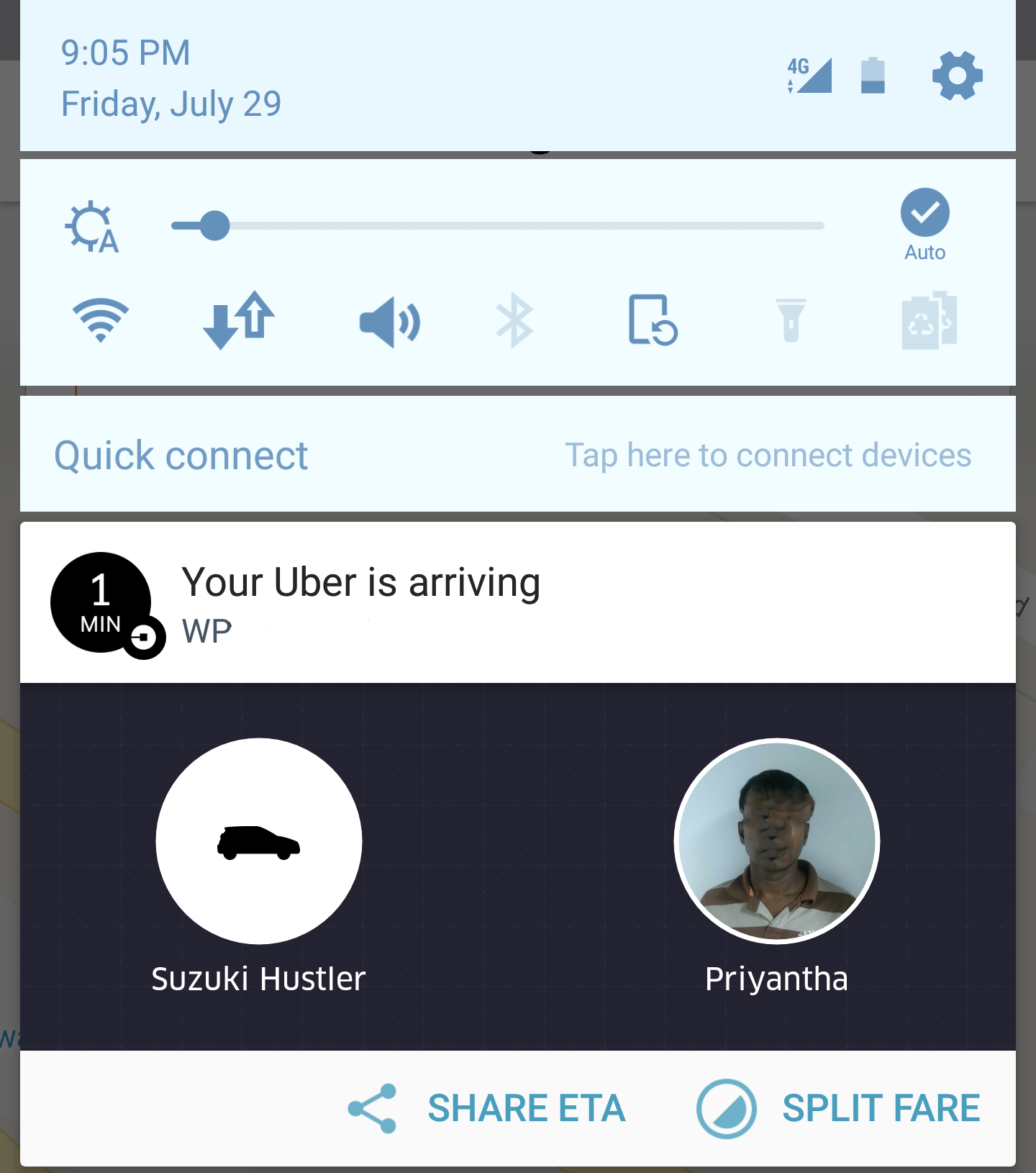Tap the brightness slider track

[x=496, y=226]
